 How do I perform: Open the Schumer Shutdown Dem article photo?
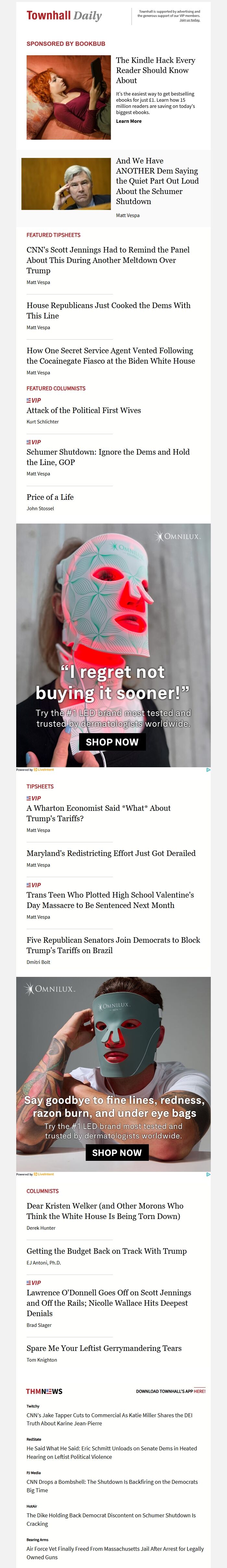point(66,184)
